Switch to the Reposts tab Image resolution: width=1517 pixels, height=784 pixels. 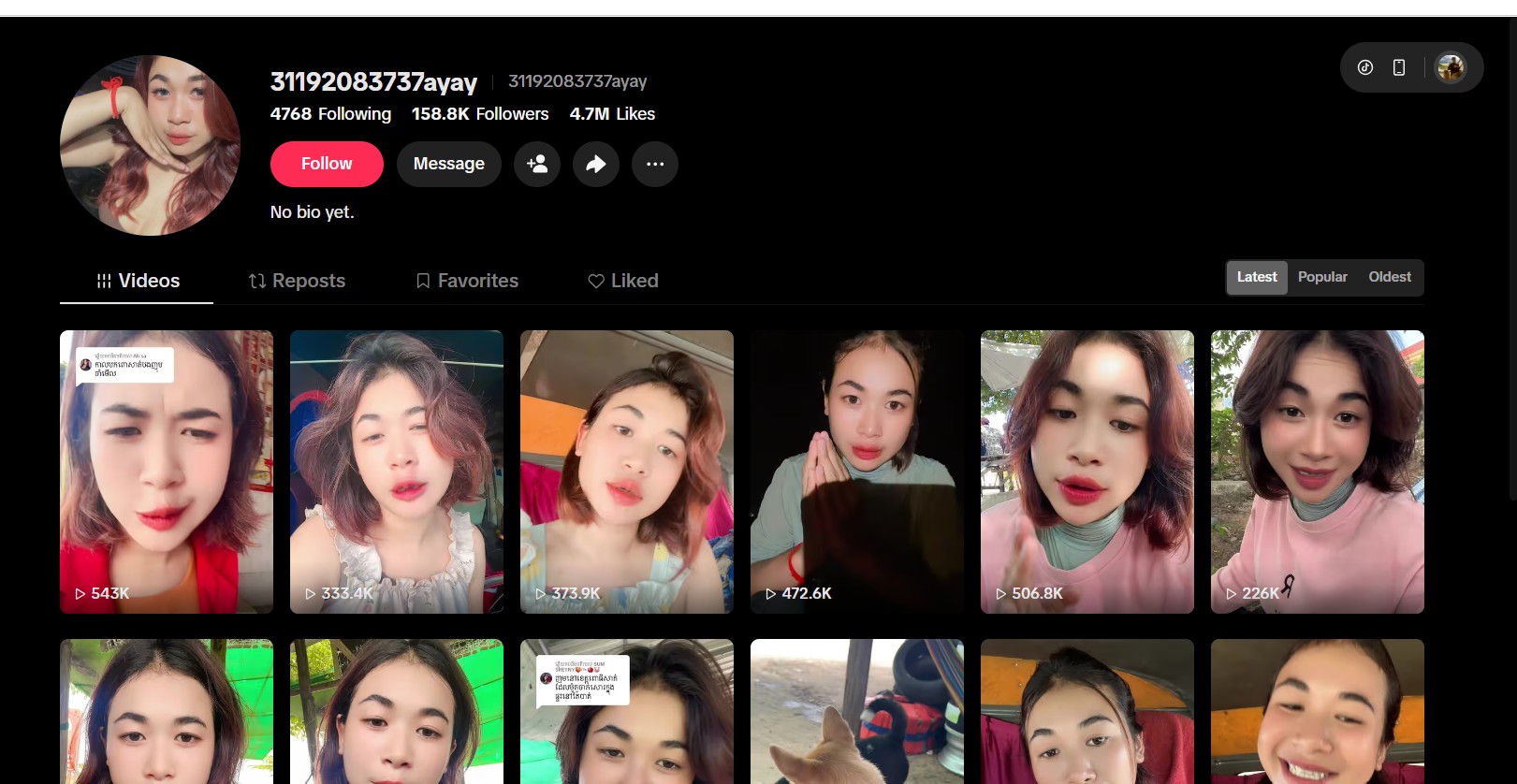297,281
